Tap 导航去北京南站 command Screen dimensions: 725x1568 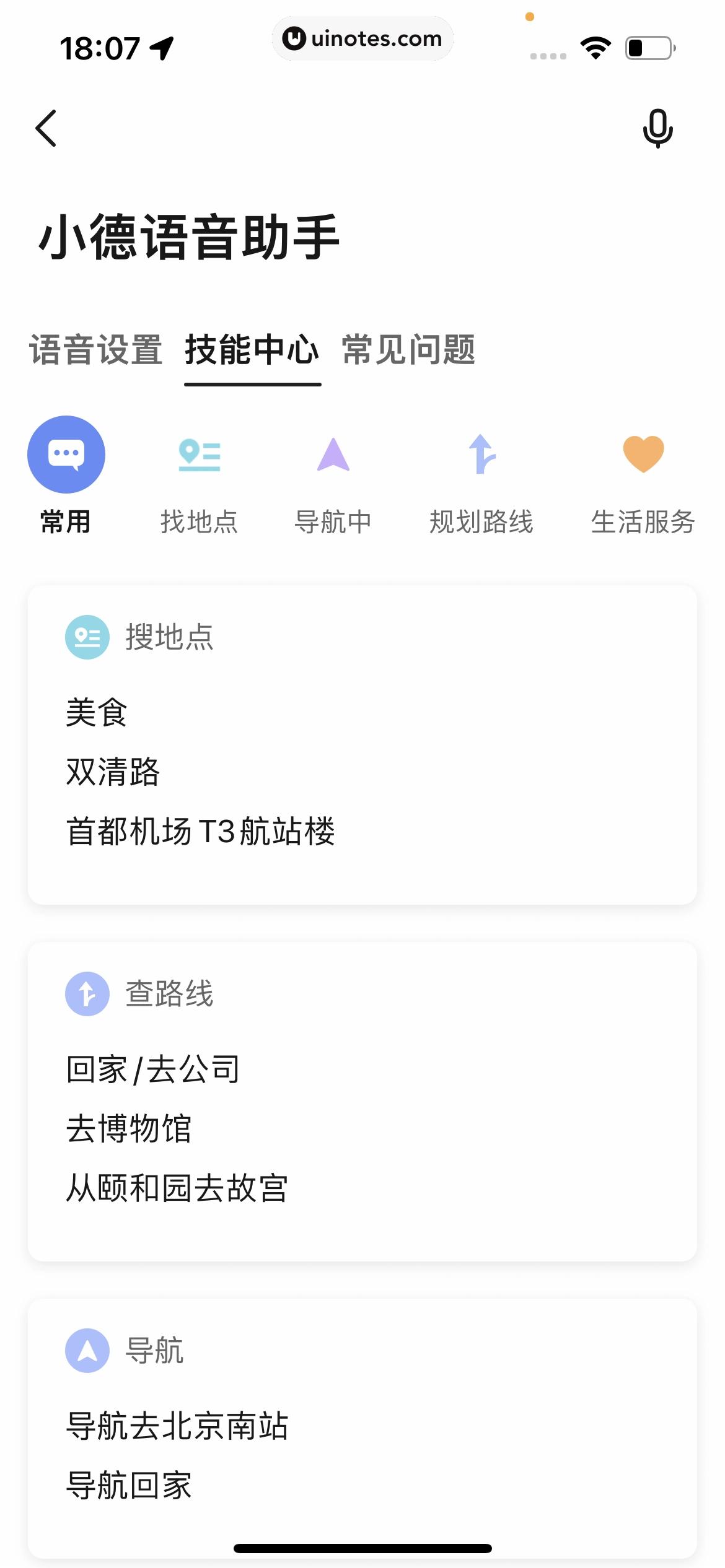pyautogui.click(x=177, y=1426)
